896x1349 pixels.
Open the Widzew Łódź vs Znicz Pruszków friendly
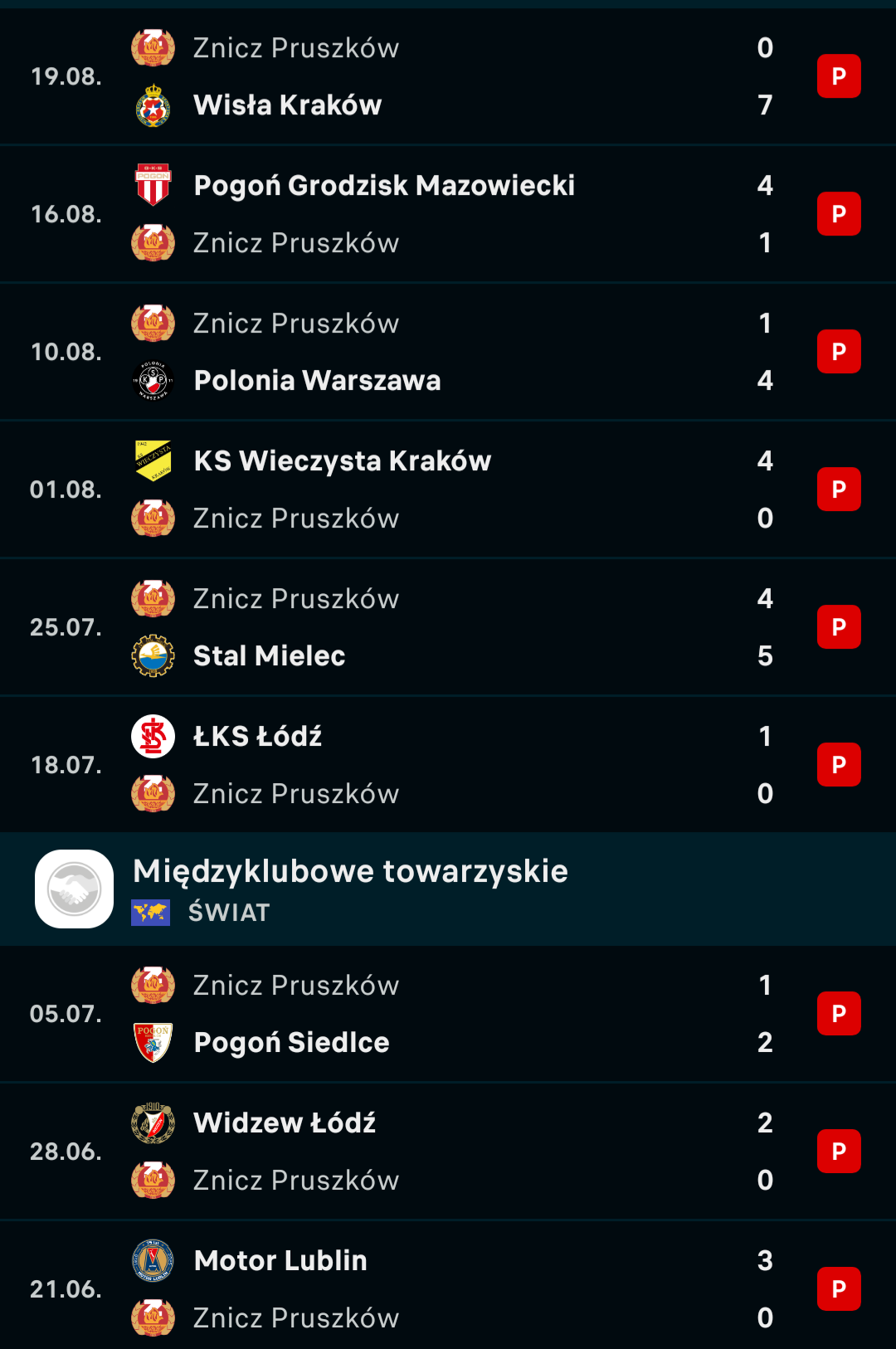click(x=448, y=1152)
